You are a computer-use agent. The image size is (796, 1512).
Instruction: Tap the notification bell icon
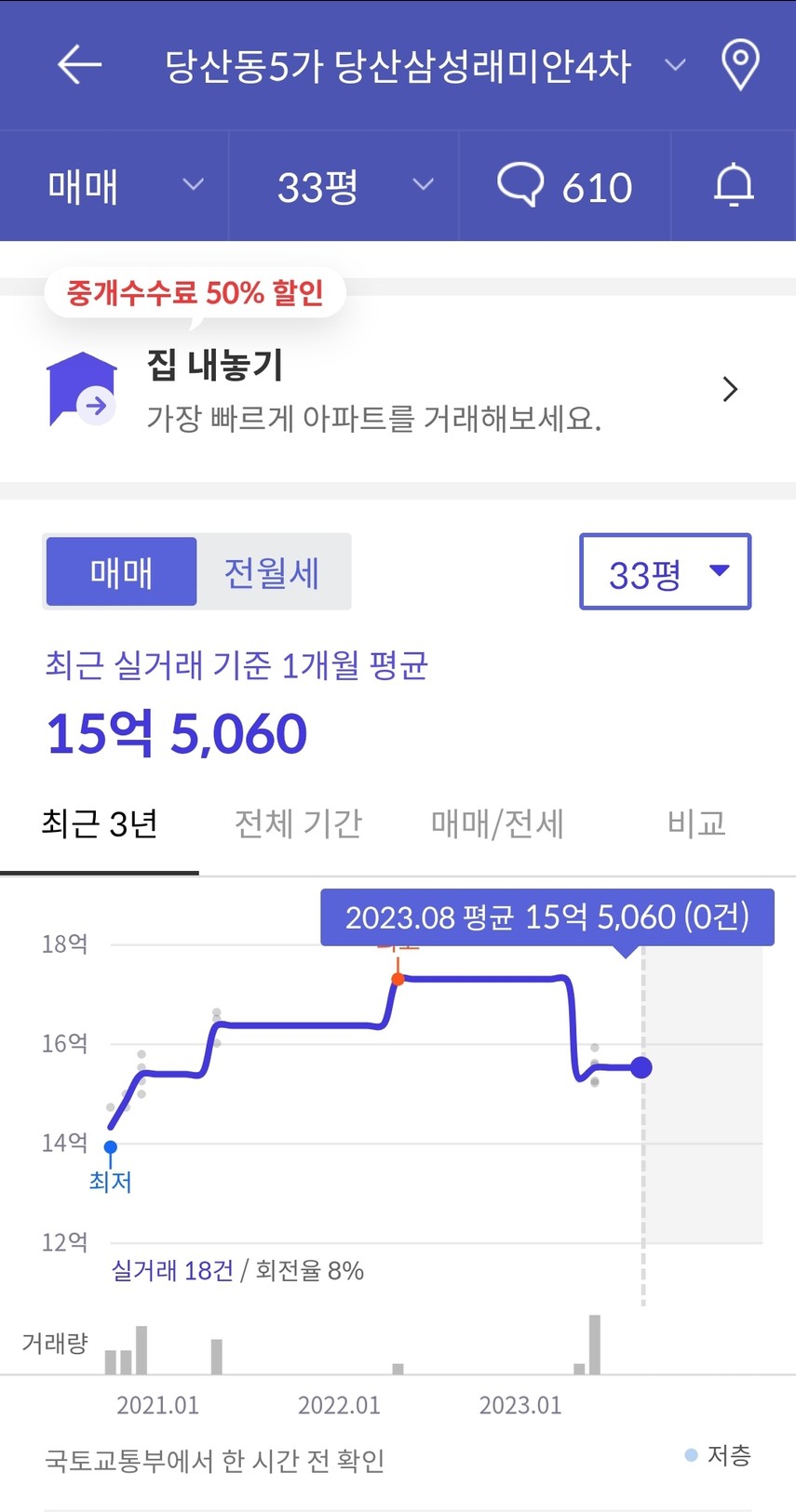point(734,185)
